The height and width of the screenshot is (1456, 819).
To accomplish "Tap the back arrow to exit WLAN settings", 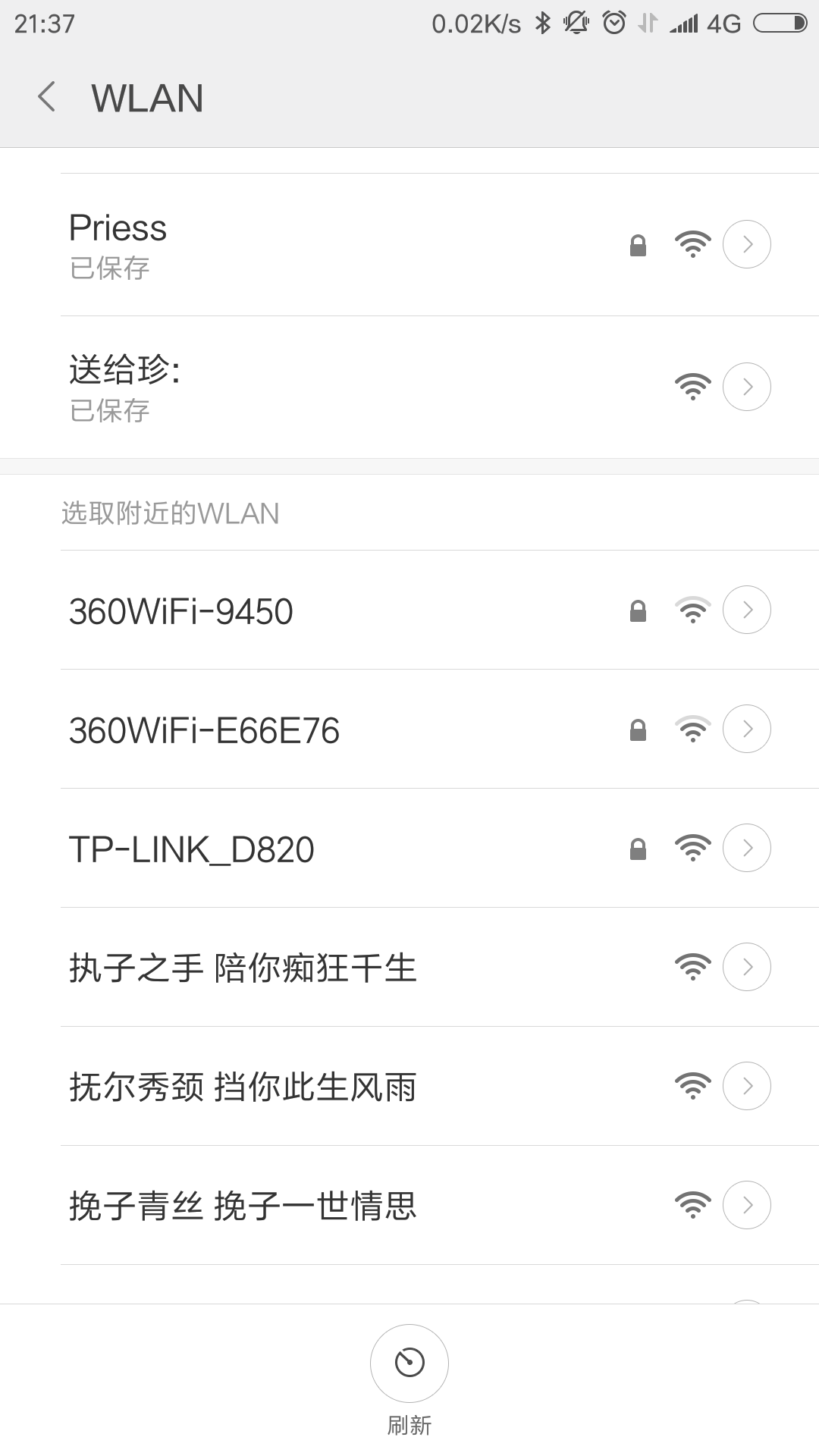I will (x=47, y=98).
